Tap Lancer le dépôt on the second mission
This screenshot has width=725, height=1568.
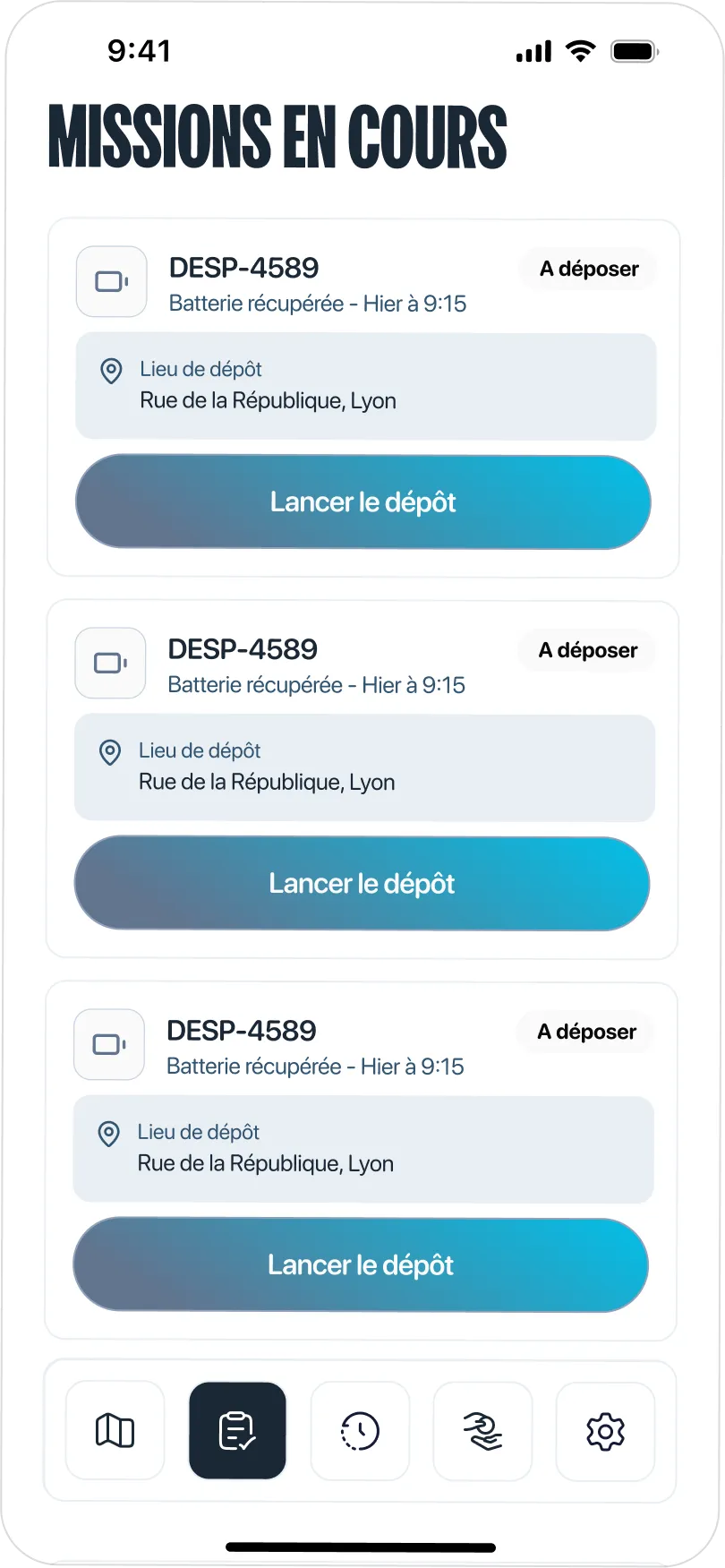(x=362, y=883)
